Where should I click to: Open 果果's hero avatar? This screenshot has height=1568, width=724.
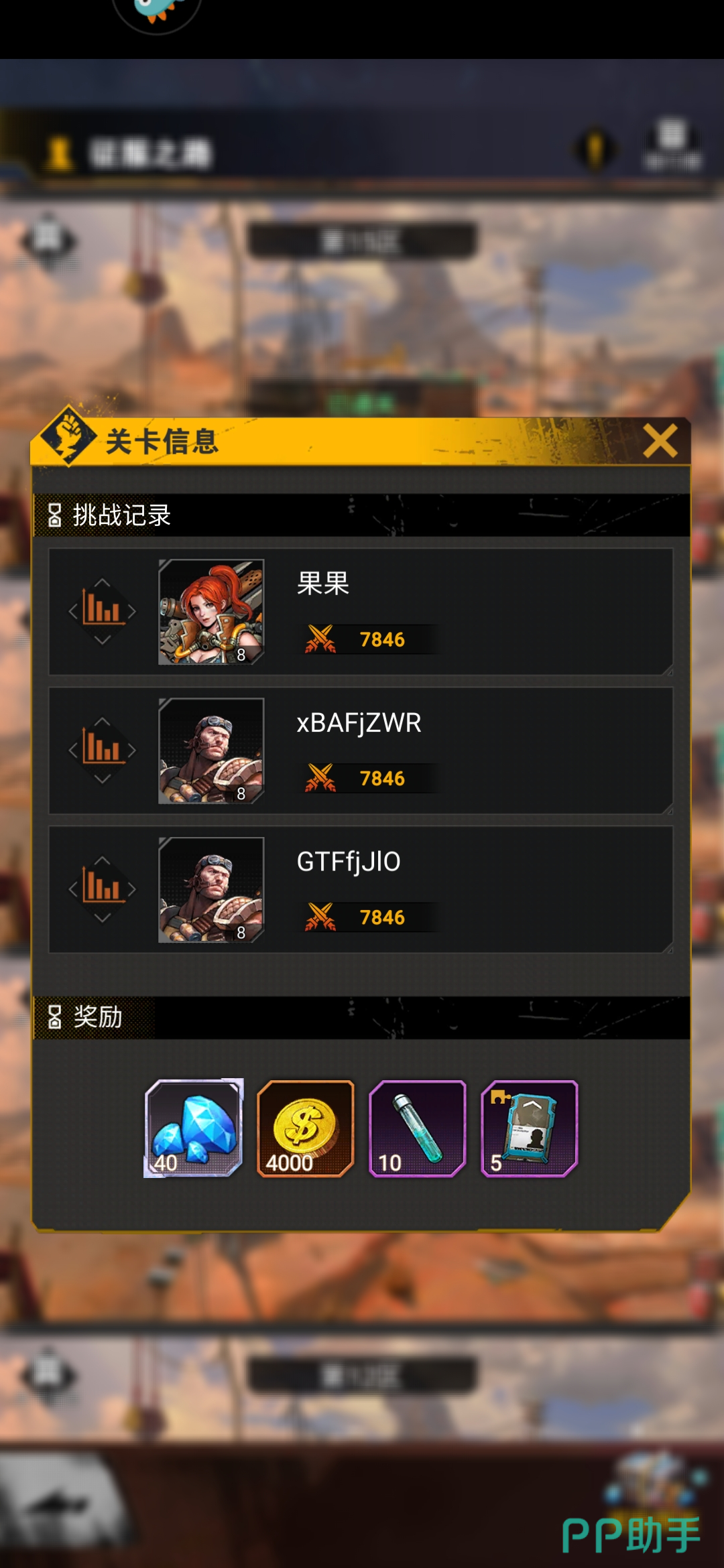coord(210,611)
